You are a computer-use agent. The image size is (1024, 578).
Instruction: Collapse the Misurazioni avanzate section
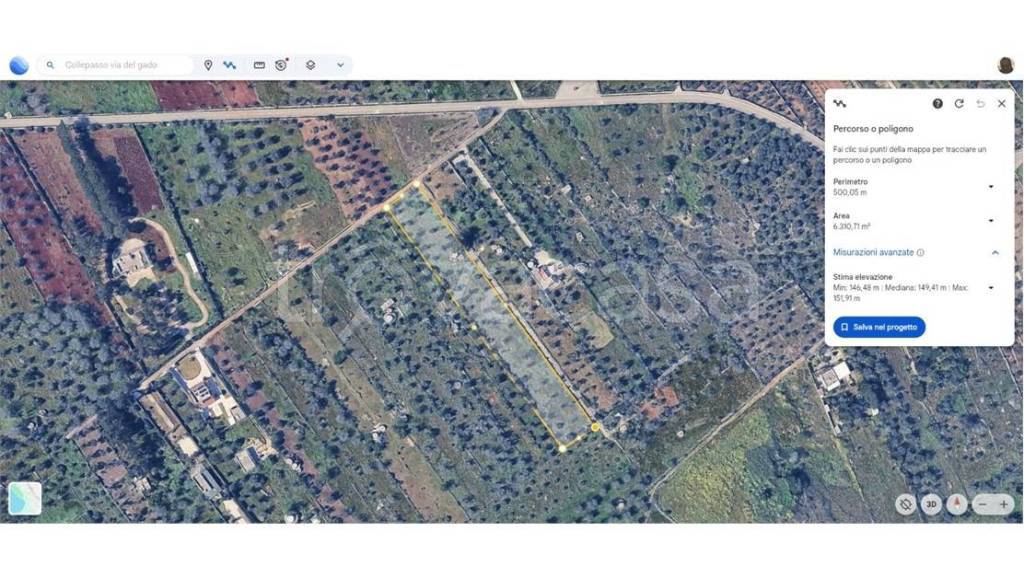pyautogui.click(x=995, y=253)
